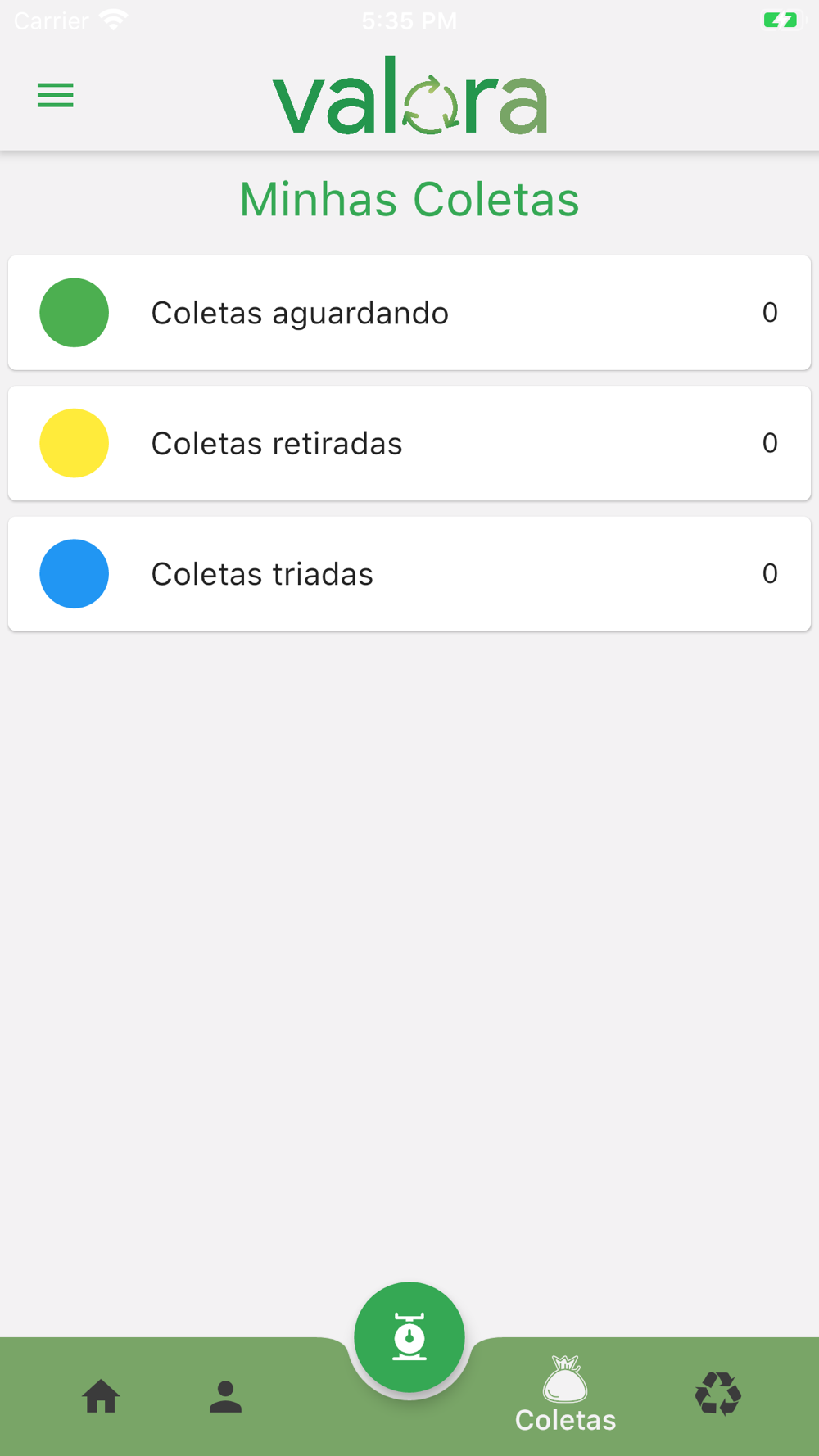Open the hamburger drawer menu
819x1456 pixels.
[x=56, y=95]
